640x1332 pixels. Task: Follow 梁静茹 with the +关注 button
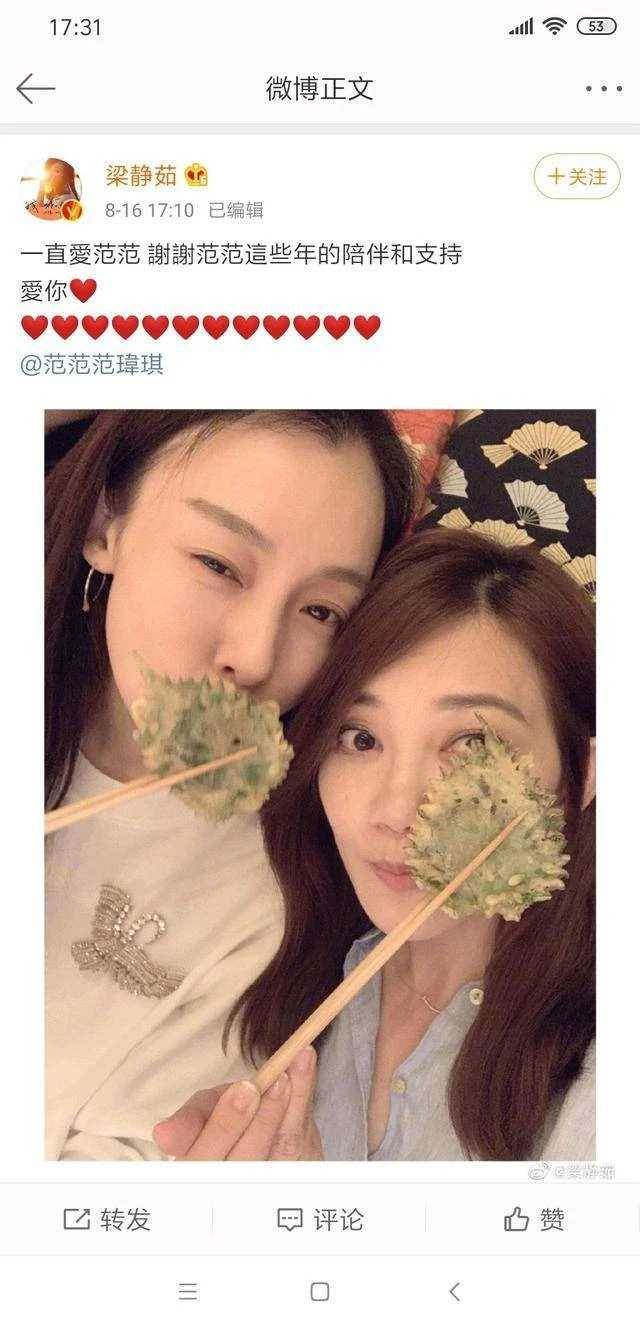[577, 177]
